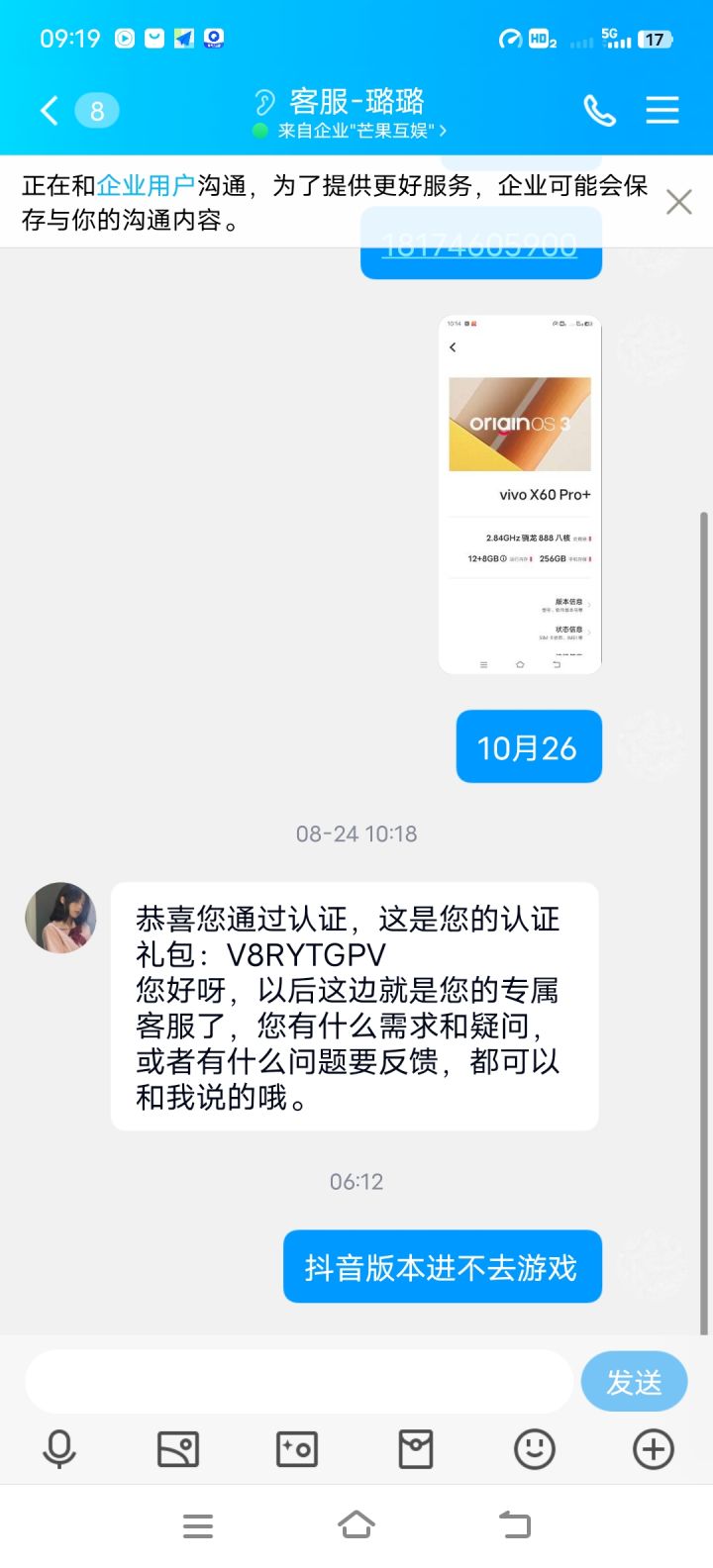Open the camera capture option
Screen dimensions: 713x1568
(297, 1449)
